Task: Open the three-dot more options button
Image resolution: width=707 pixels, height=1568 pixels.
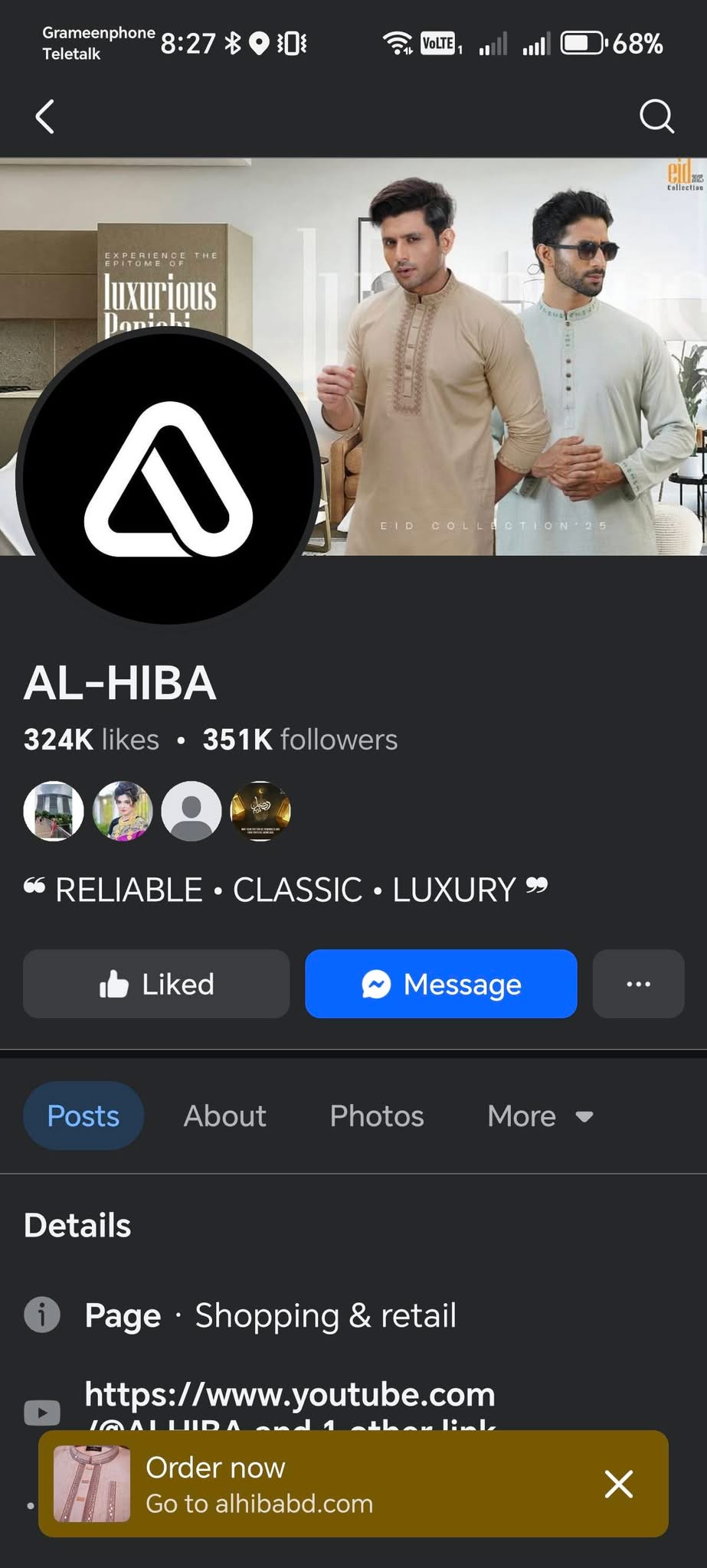Action: 638,984
